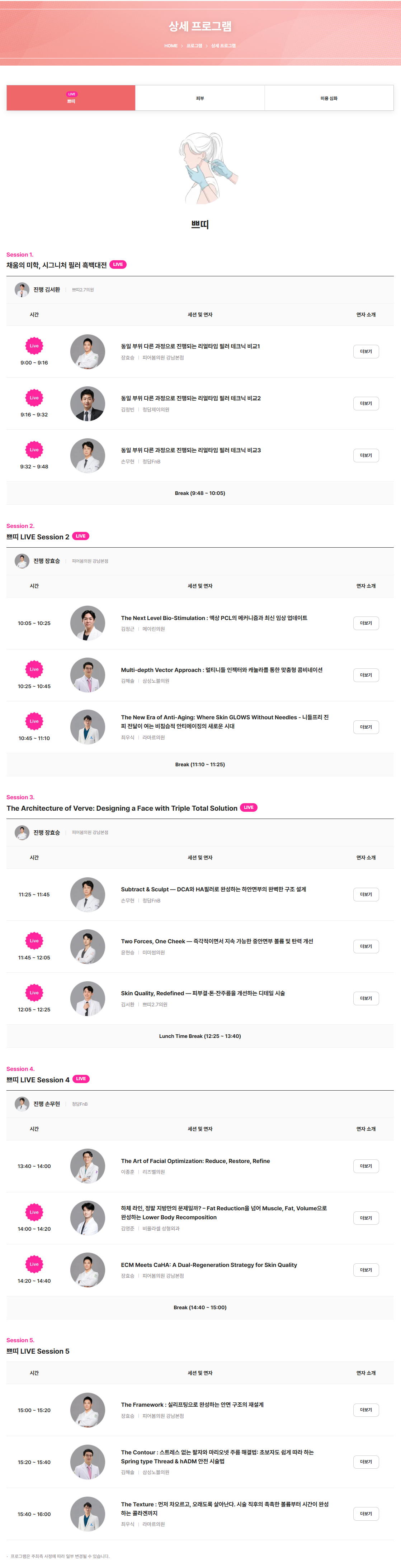View 더보기 for the 10:45 ~ 11:10 session
Image resolution: width=401 pixels, height=1568 pixels.
pyautogui.click(x=365, y=727)
